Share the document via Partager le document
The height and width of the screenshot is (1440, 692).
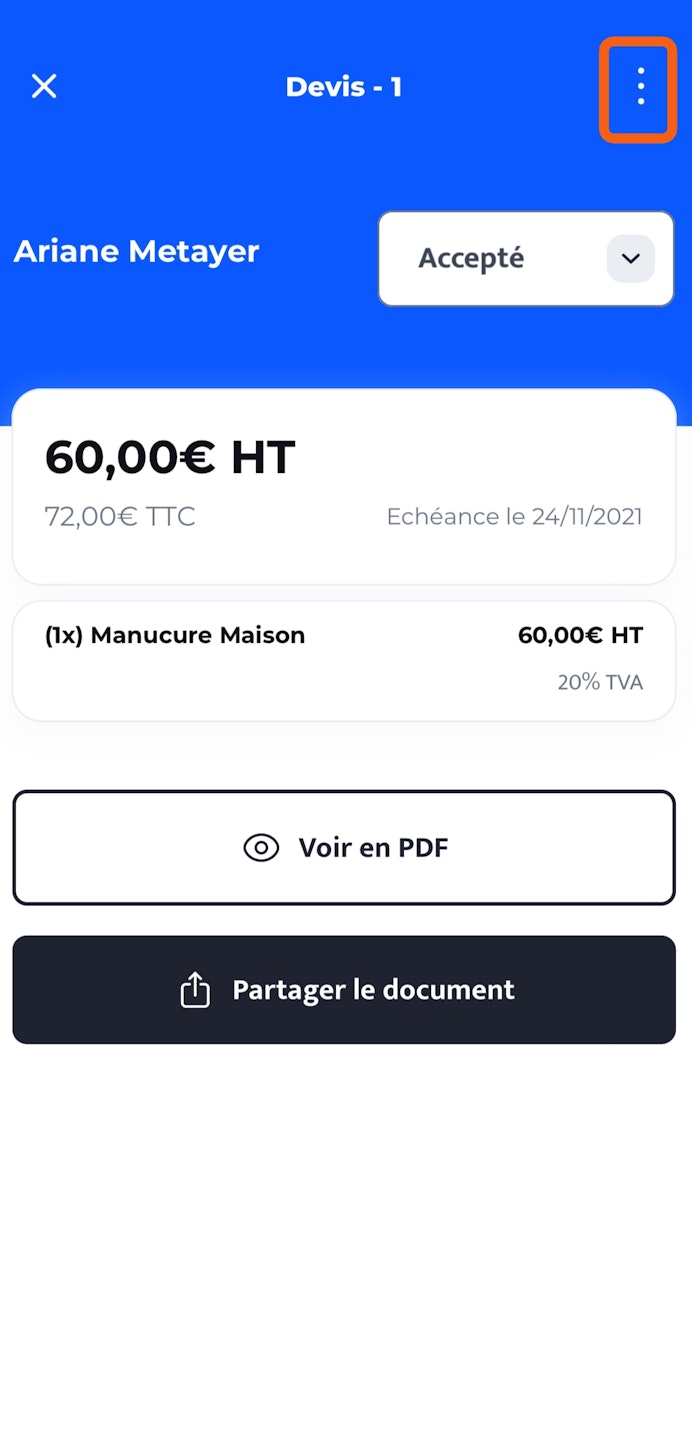click(344, 990)
